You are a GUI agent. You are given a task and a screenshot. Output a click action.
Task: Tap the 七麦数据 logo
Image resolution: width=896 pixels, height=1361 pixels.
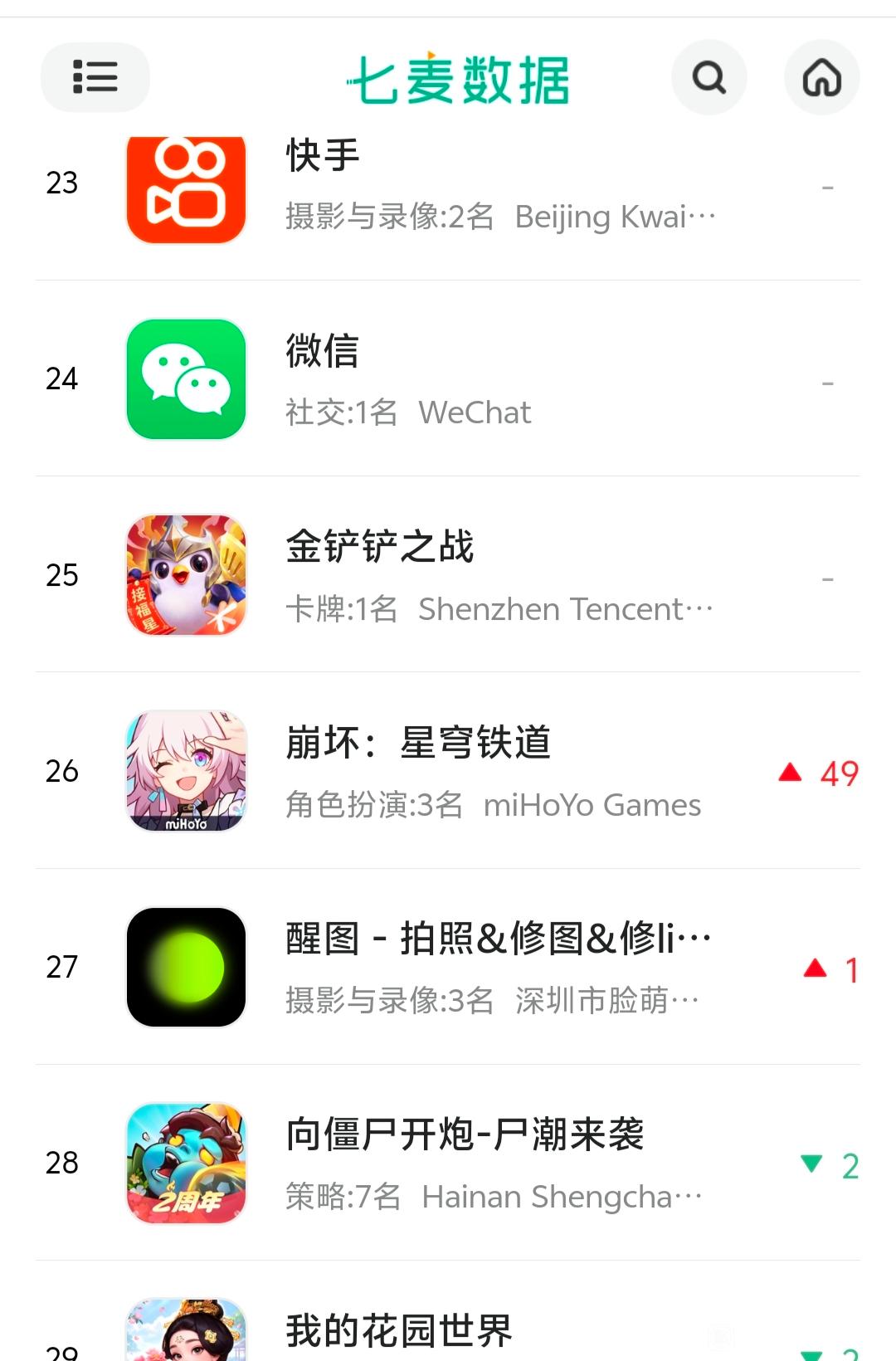pos(459,80)
